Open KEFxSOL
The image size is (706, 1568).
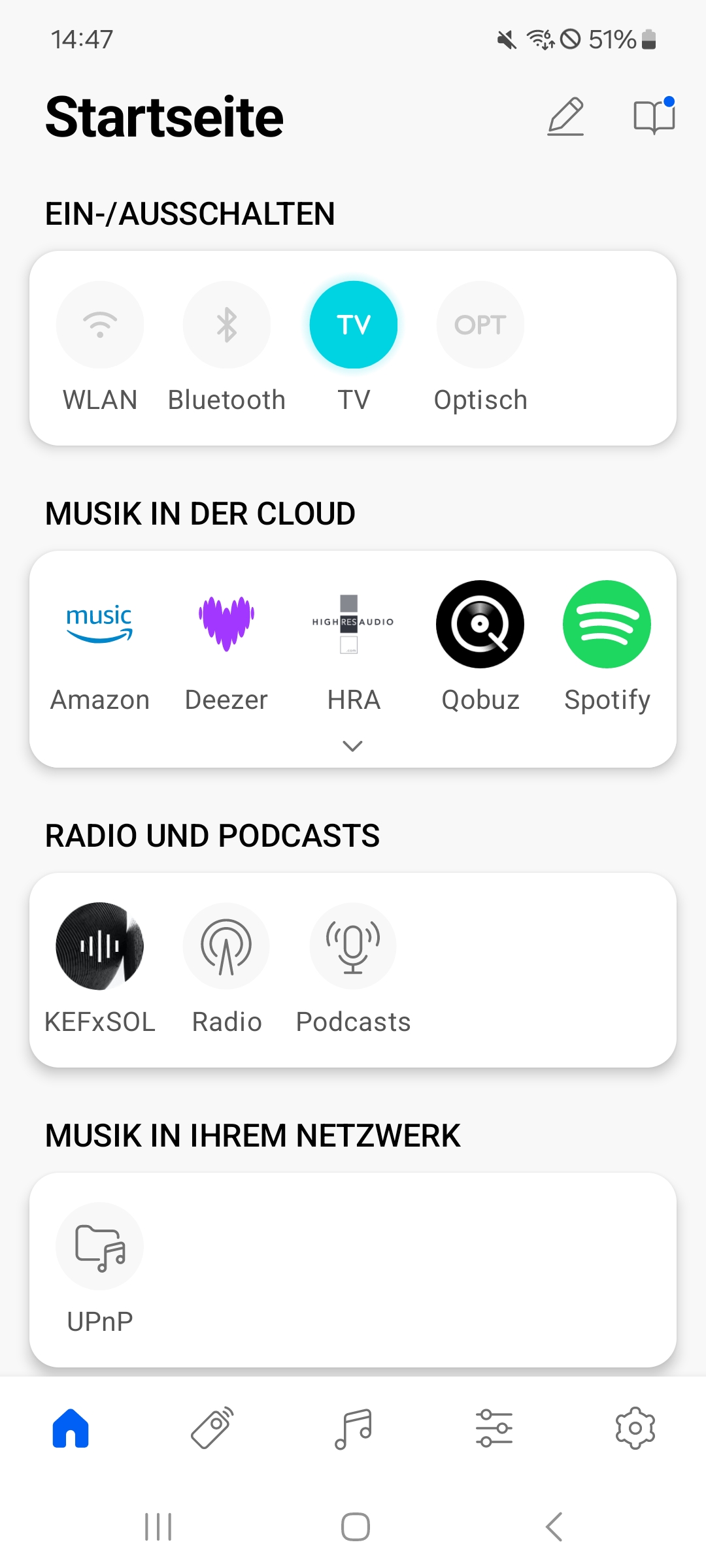point(100,946)
